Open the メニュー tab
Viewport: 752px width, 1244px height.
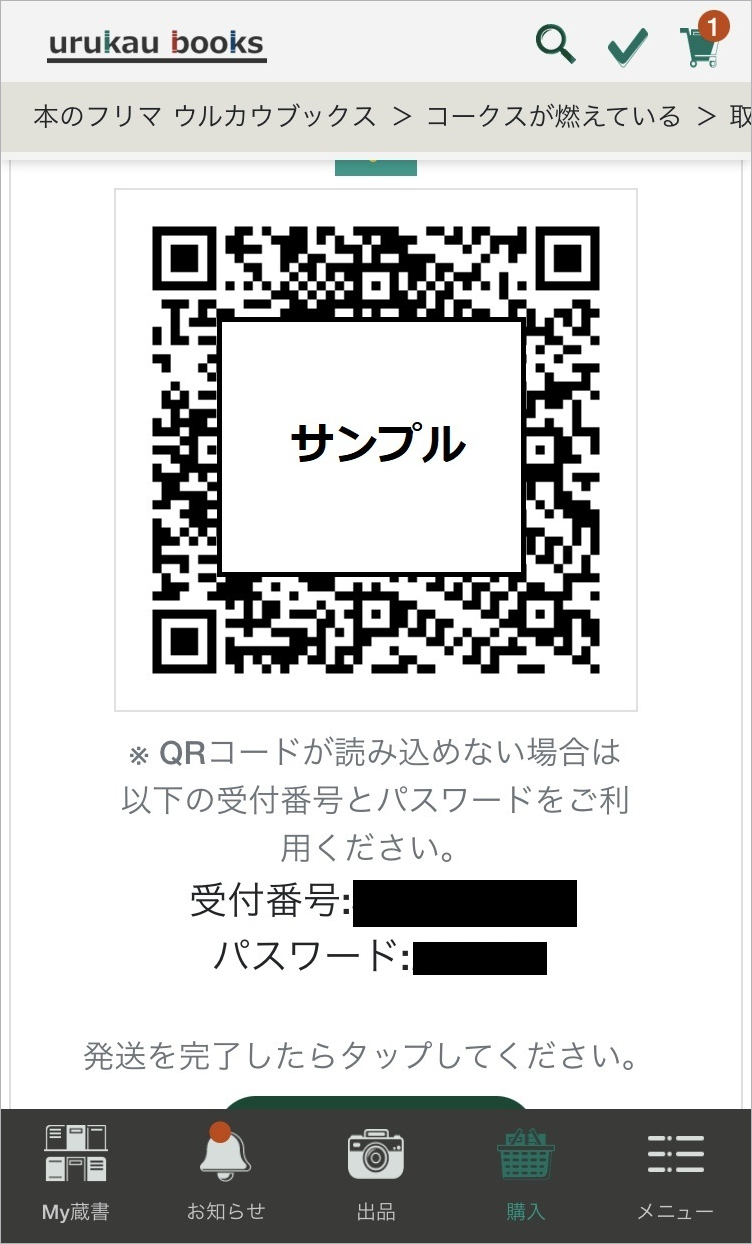tap(676, 1172)
